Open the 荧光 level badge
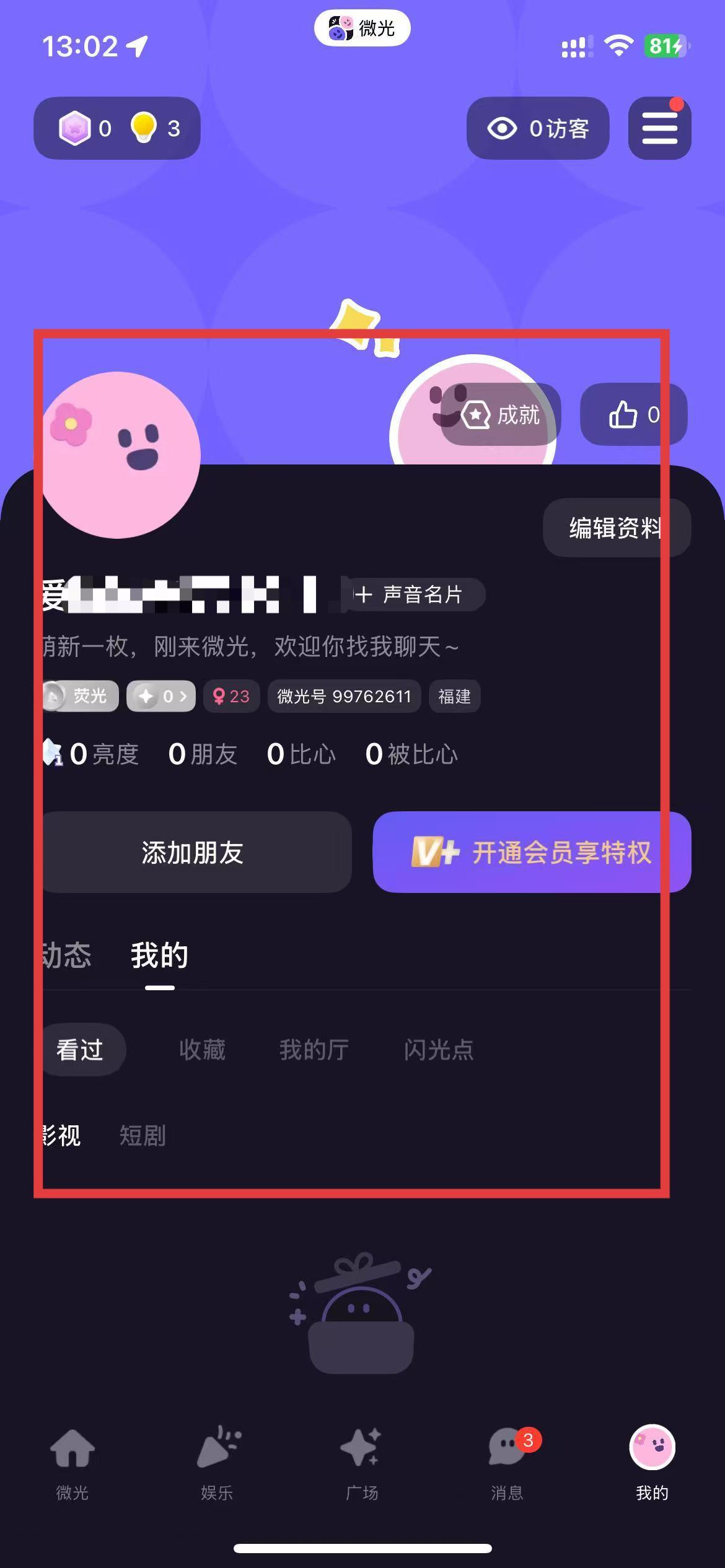This screenshot has height=1568, width=725. [81, 696]
